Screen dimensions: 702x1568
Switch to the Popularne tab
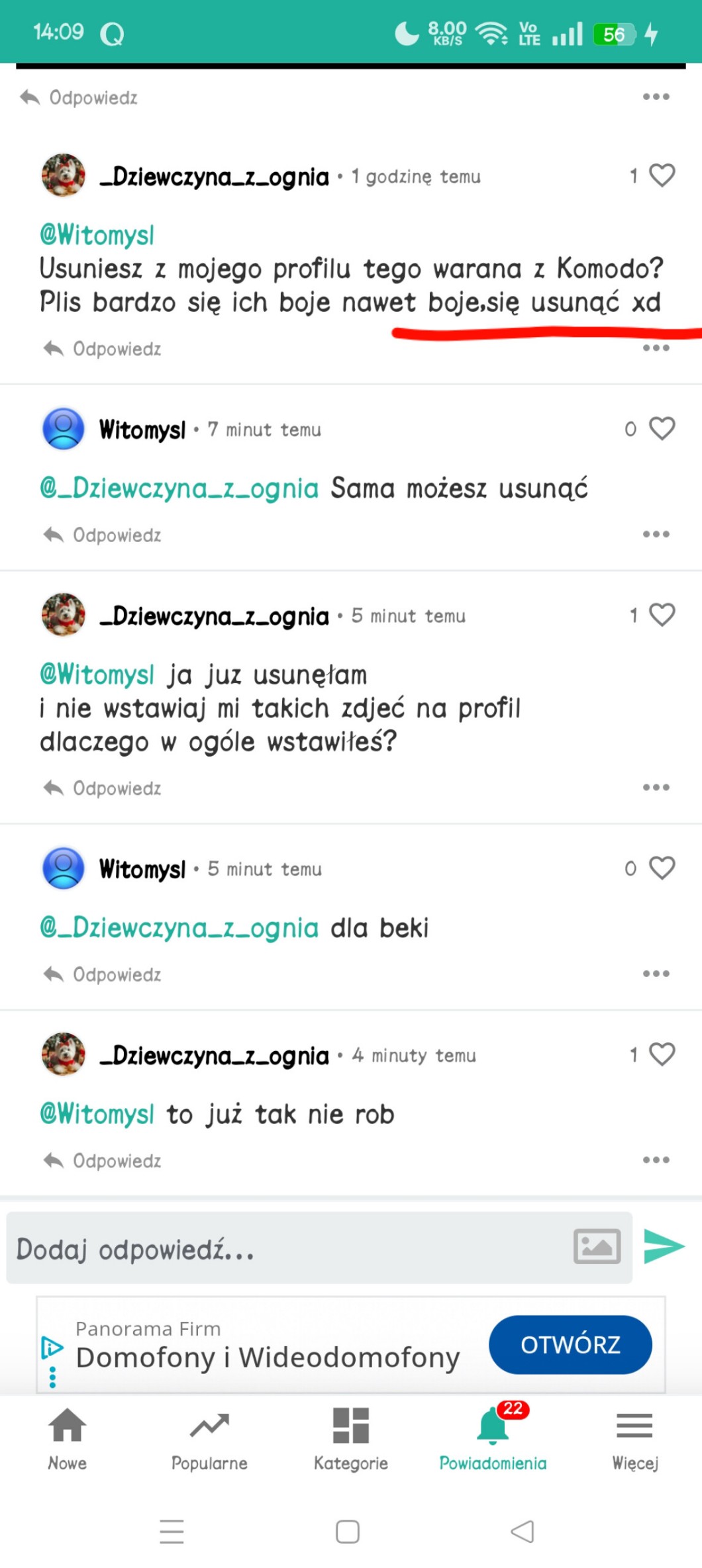[209, 1438]
